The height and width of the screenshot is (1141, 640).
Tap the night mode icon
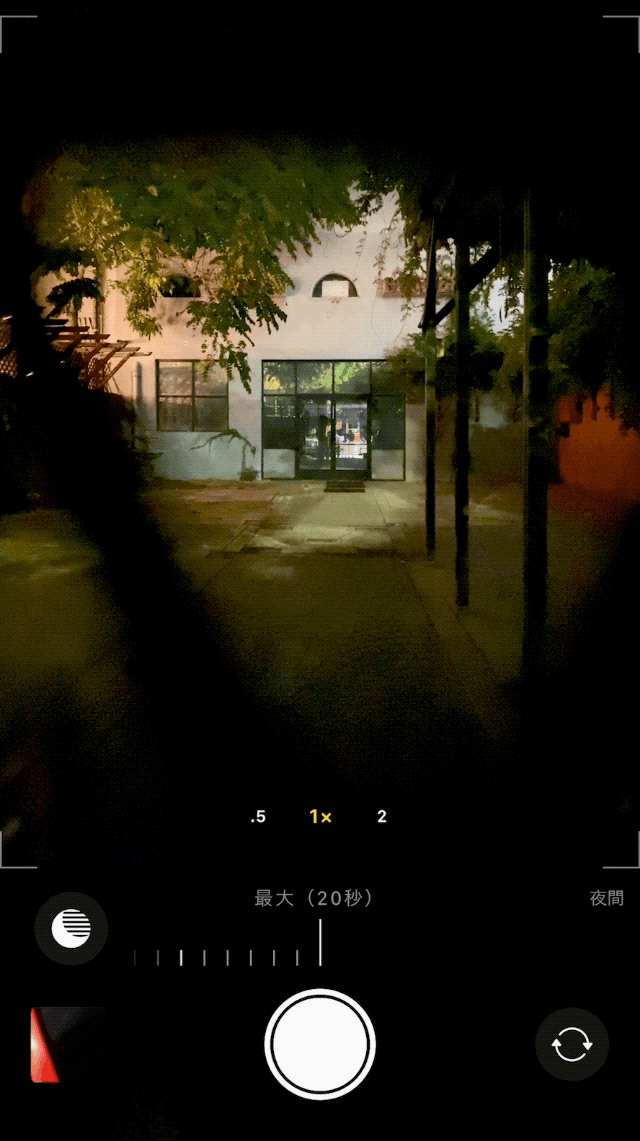pyautogui.click(x=71, y=928)
